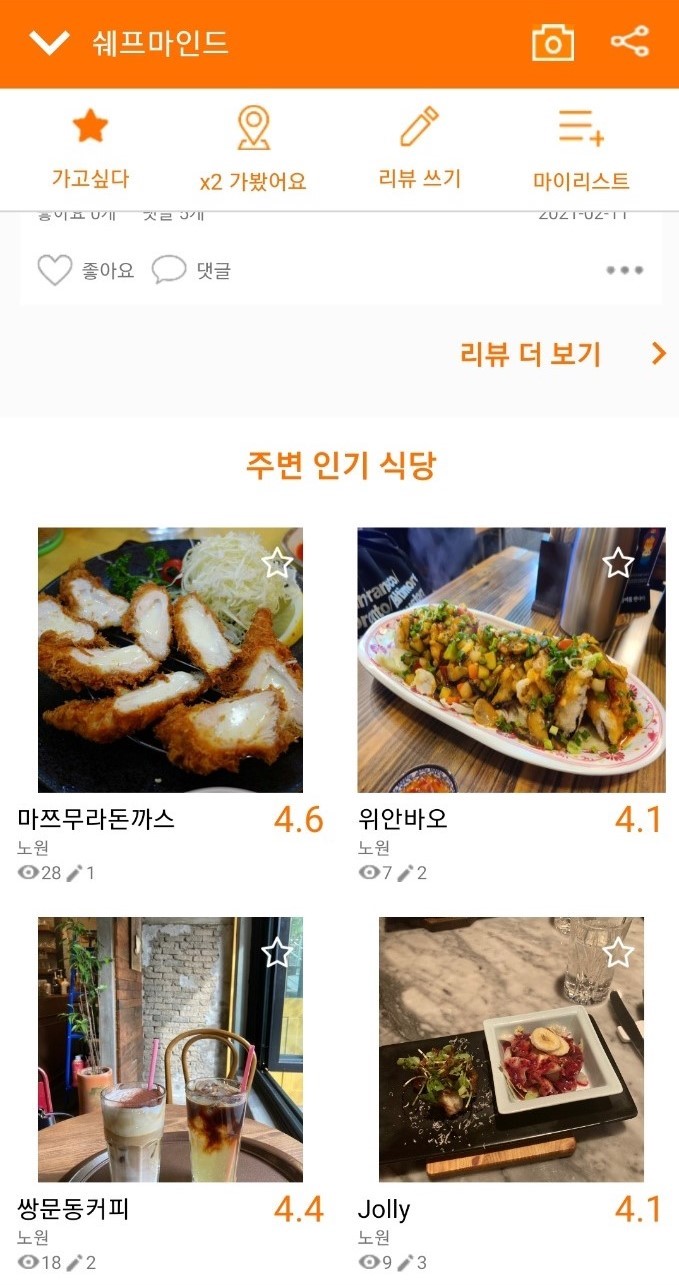679x1285 pixels.
Task: Collapse the 쉐프마인드 page with the down chevron
Action: point(49,43)
